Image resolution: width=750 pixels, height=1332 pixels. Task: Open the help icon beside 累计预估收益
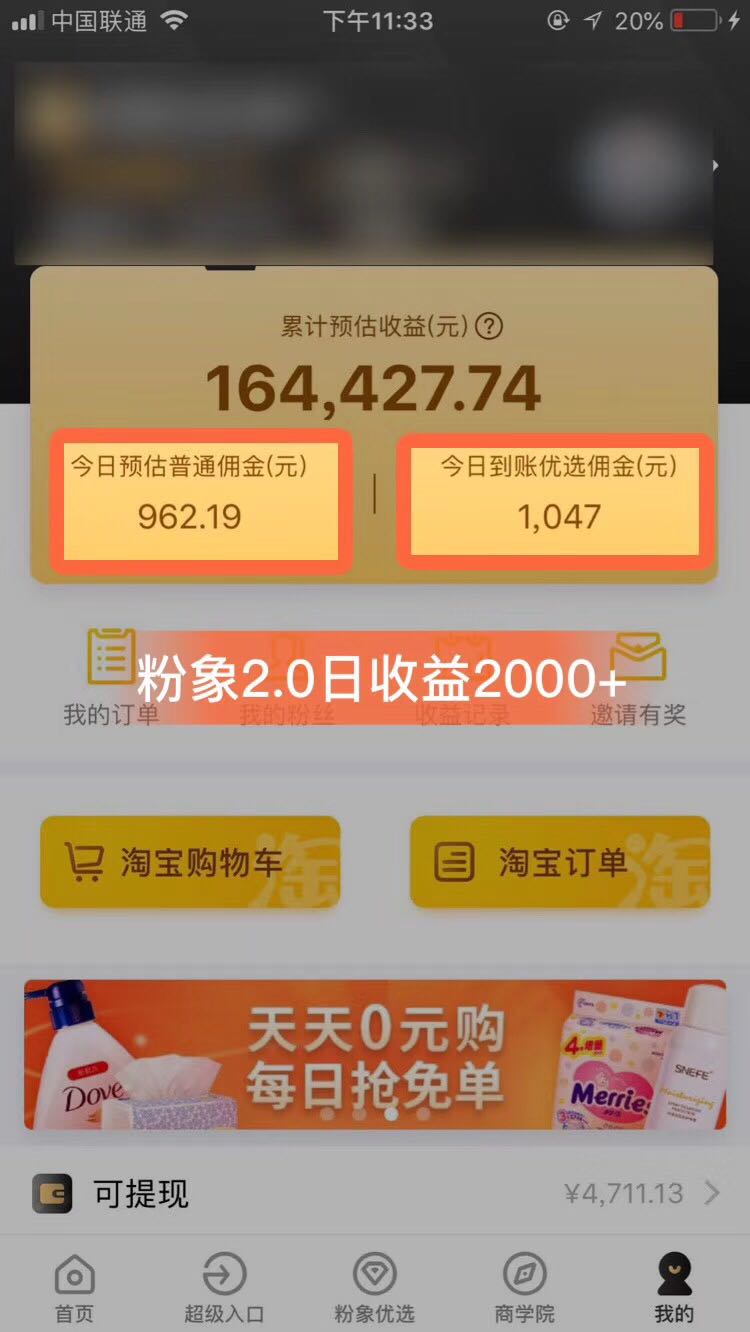[x=489, y=326]
